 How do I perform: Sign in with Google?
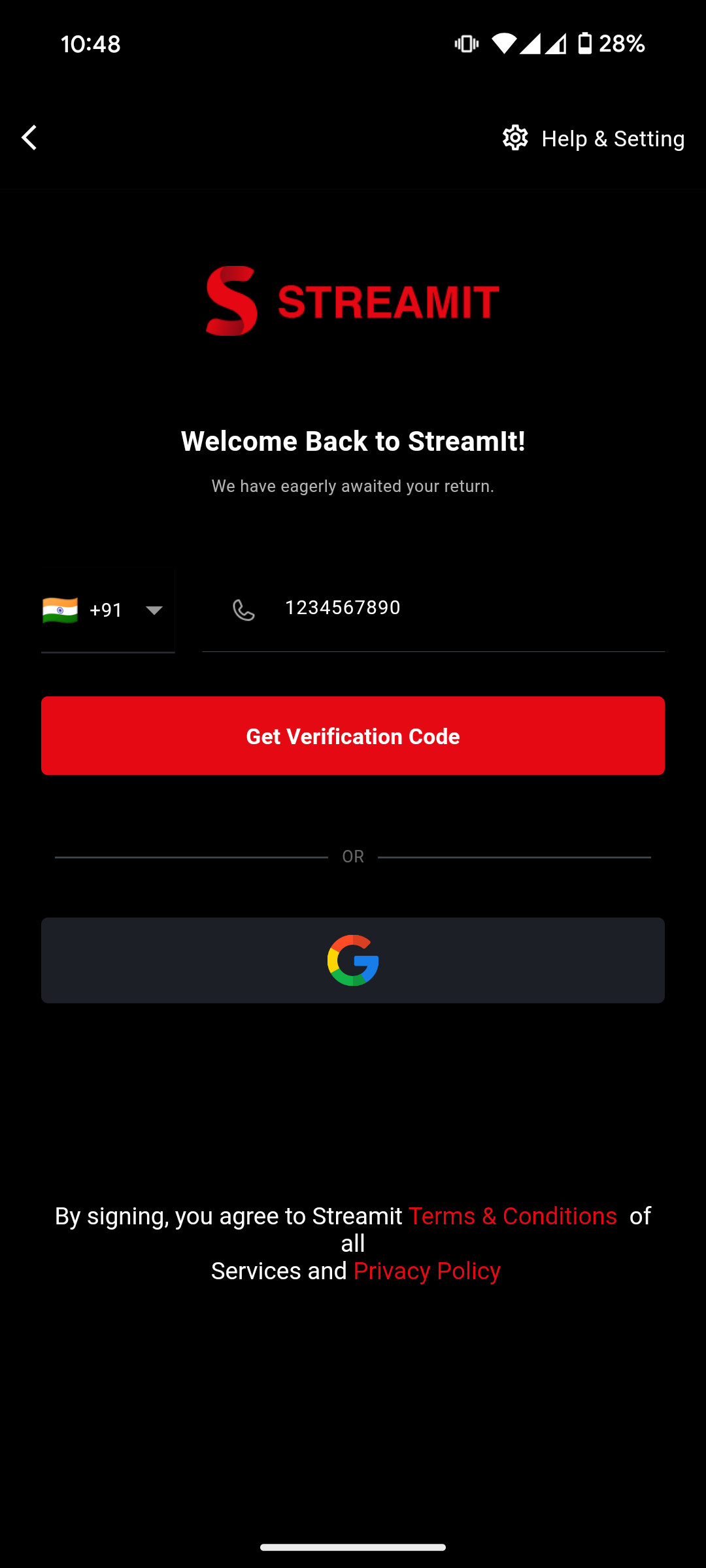pos(353,960)
